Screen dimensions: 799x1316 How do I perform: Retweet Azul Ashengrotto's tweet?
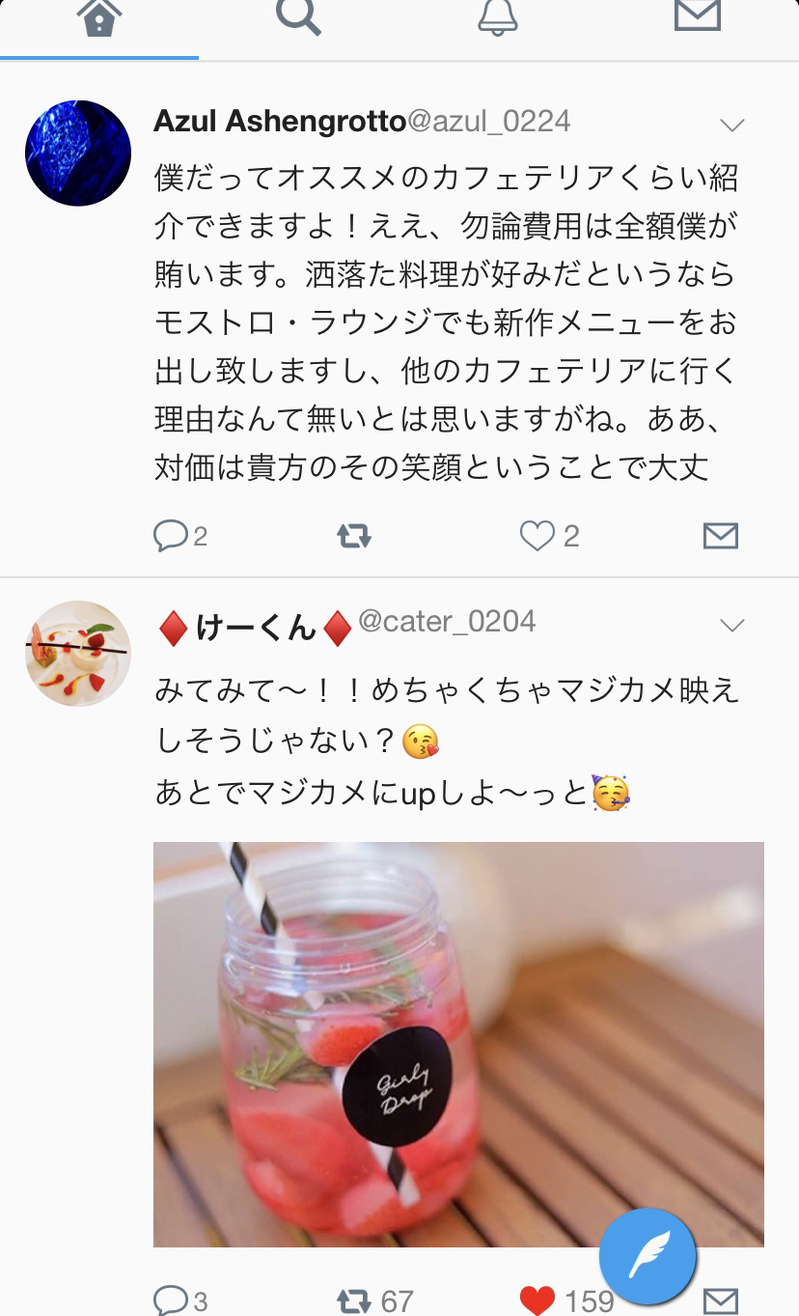point(354,537)
